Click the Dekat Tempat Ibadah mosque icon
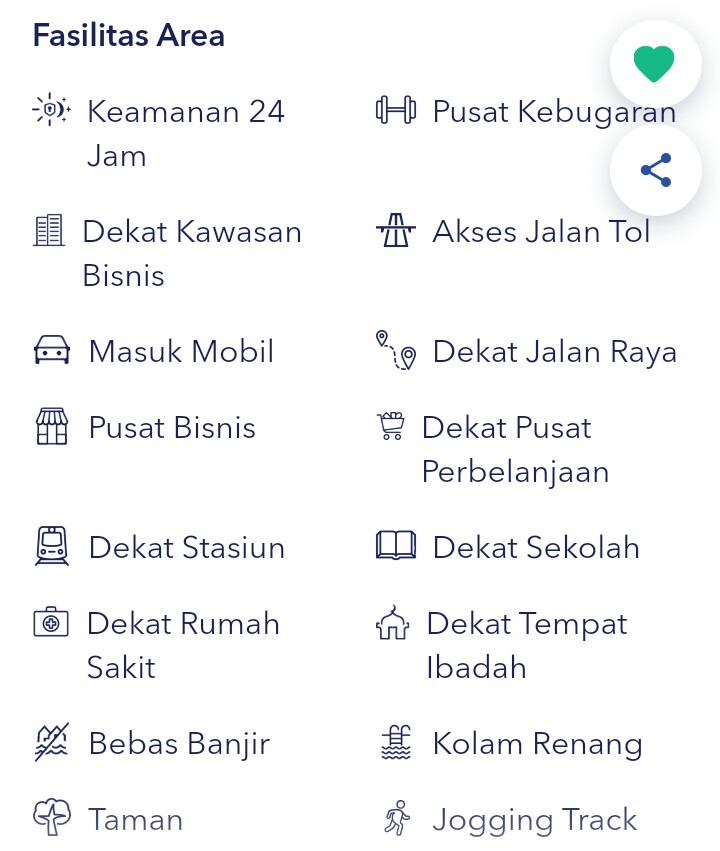This screenshot has height=851, width=720. tap(393, 622)
